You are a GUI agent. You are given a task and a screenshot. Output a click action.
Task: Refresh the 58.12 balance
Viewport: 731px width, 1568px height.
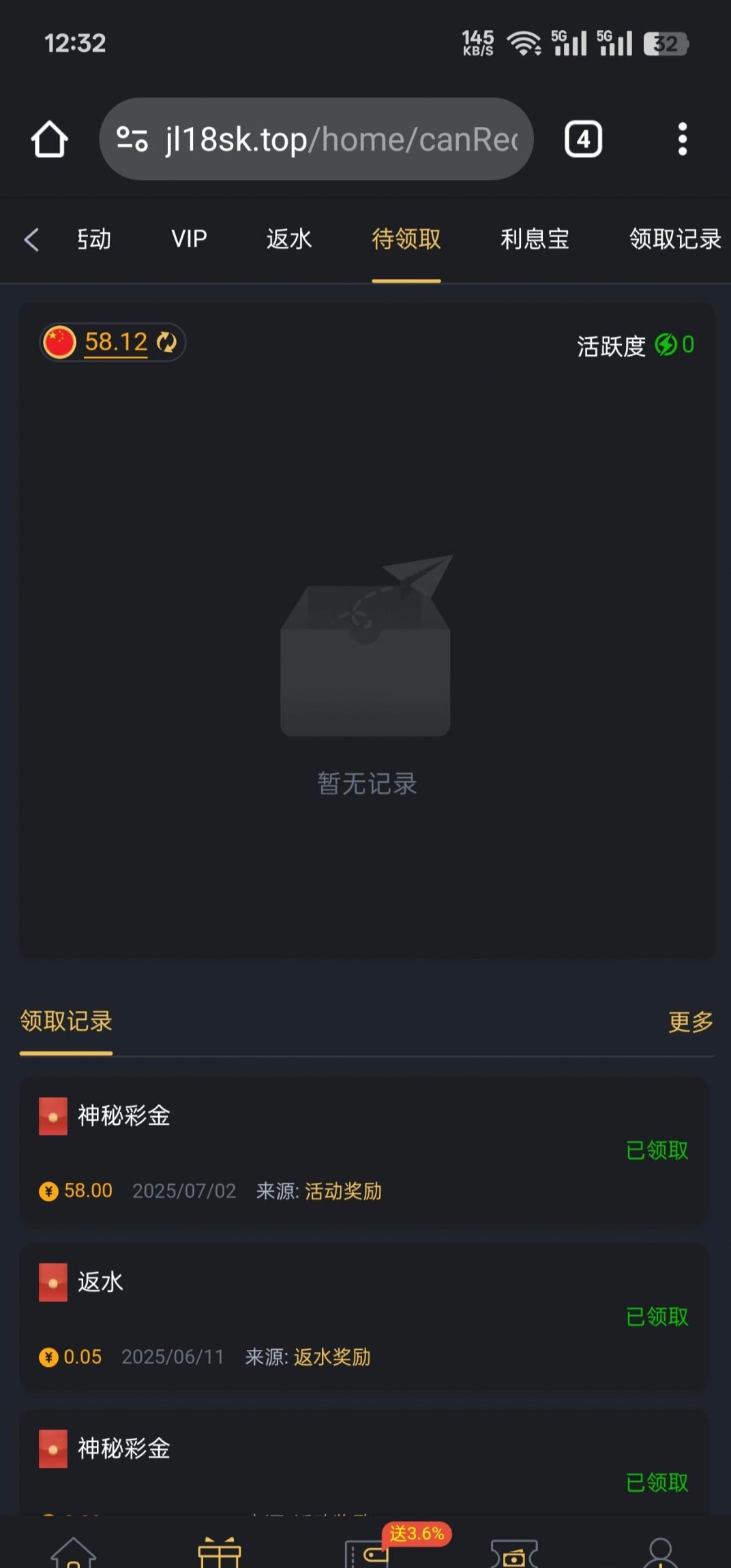click(x=166, y=342)
